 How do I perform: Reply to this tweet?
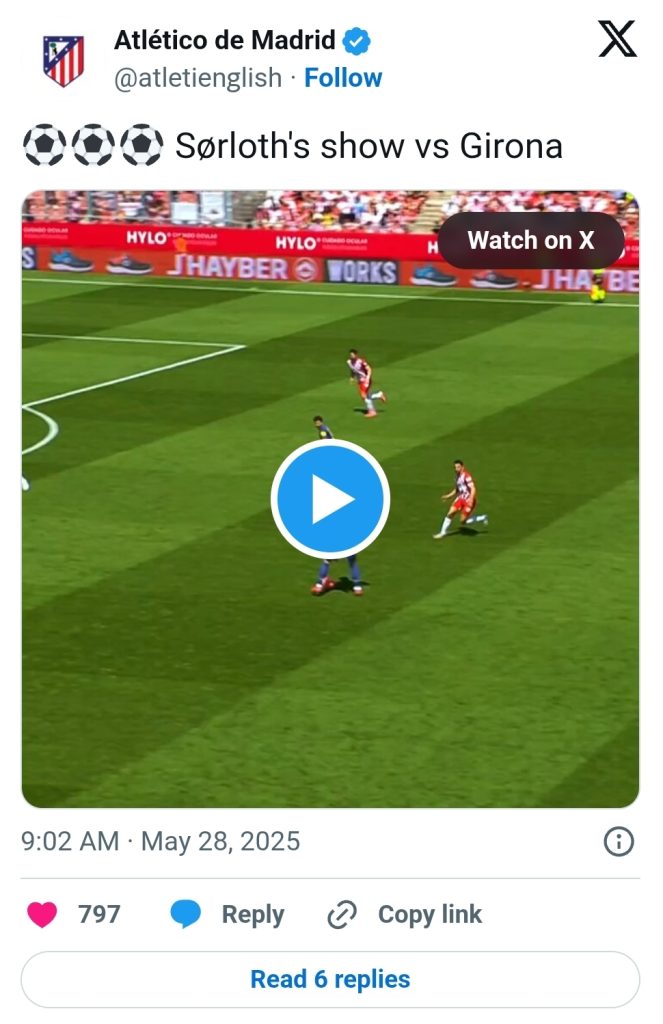(x=227, y=914)
